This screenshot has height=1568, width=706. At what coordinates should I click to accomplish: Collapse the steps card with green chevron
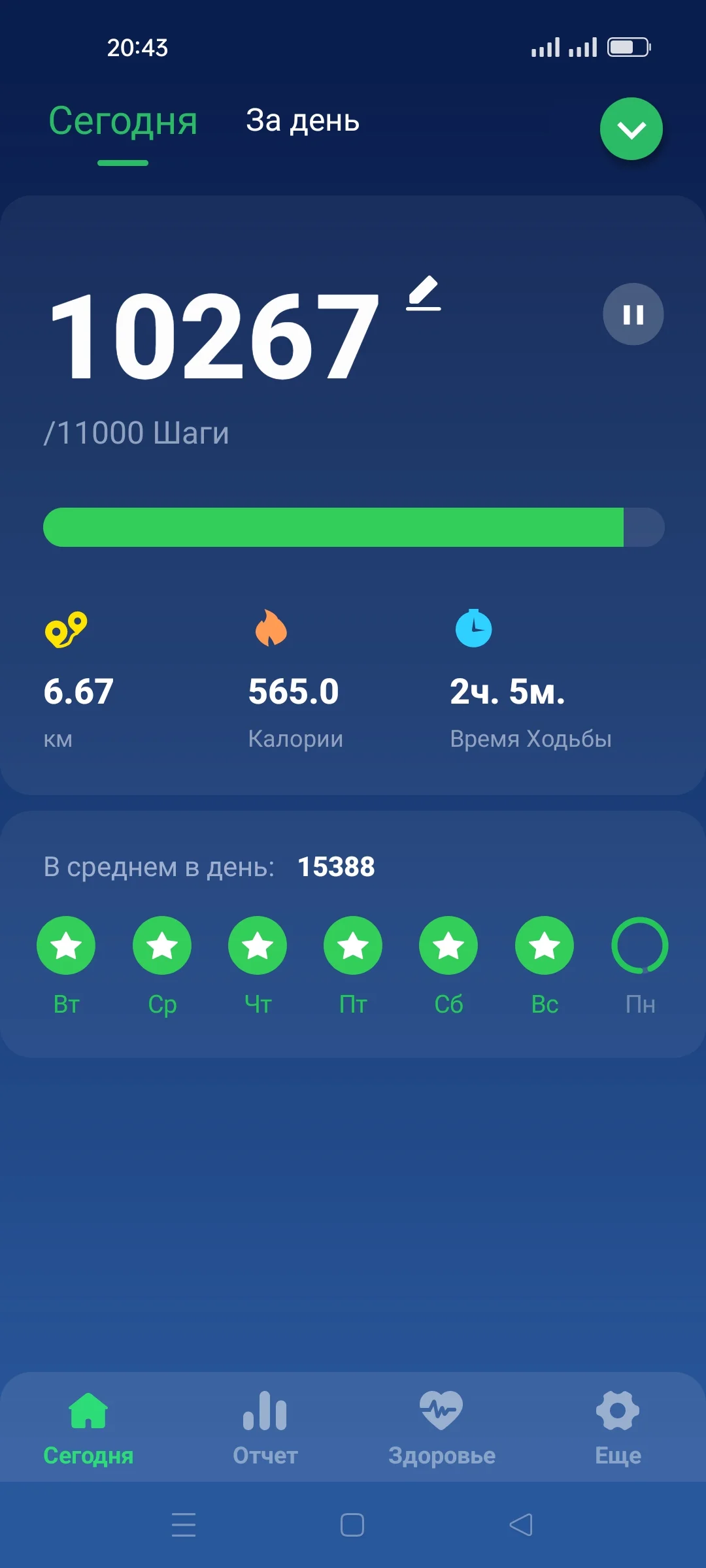point(631,128)
